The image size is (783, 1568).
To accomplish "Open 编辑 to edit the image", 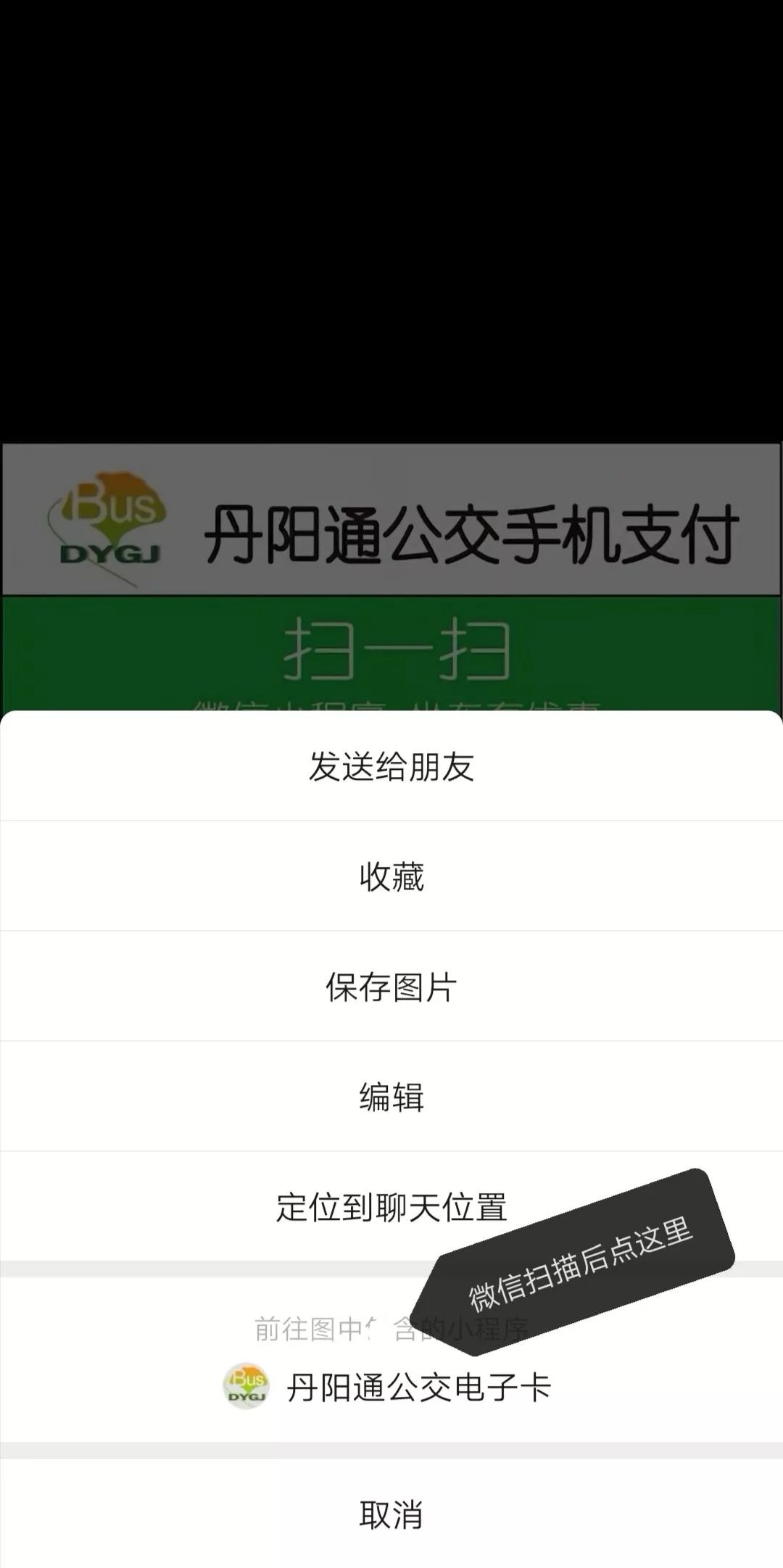I will (x=391, y=1097).
